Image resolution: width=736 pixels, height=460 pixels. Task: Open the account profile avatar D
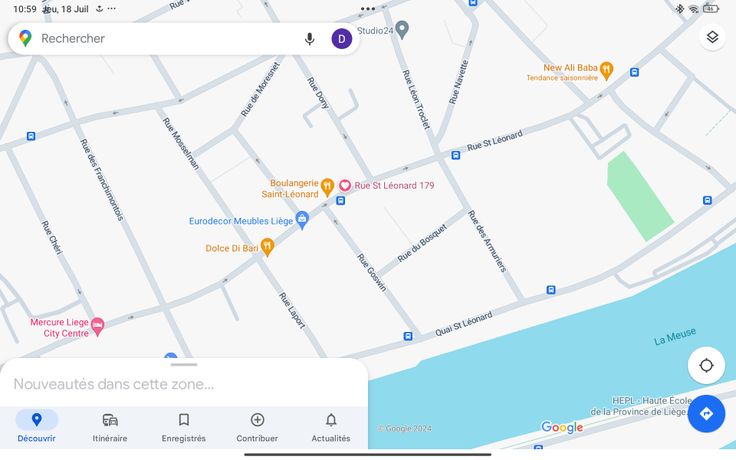[x=342, y=38]
